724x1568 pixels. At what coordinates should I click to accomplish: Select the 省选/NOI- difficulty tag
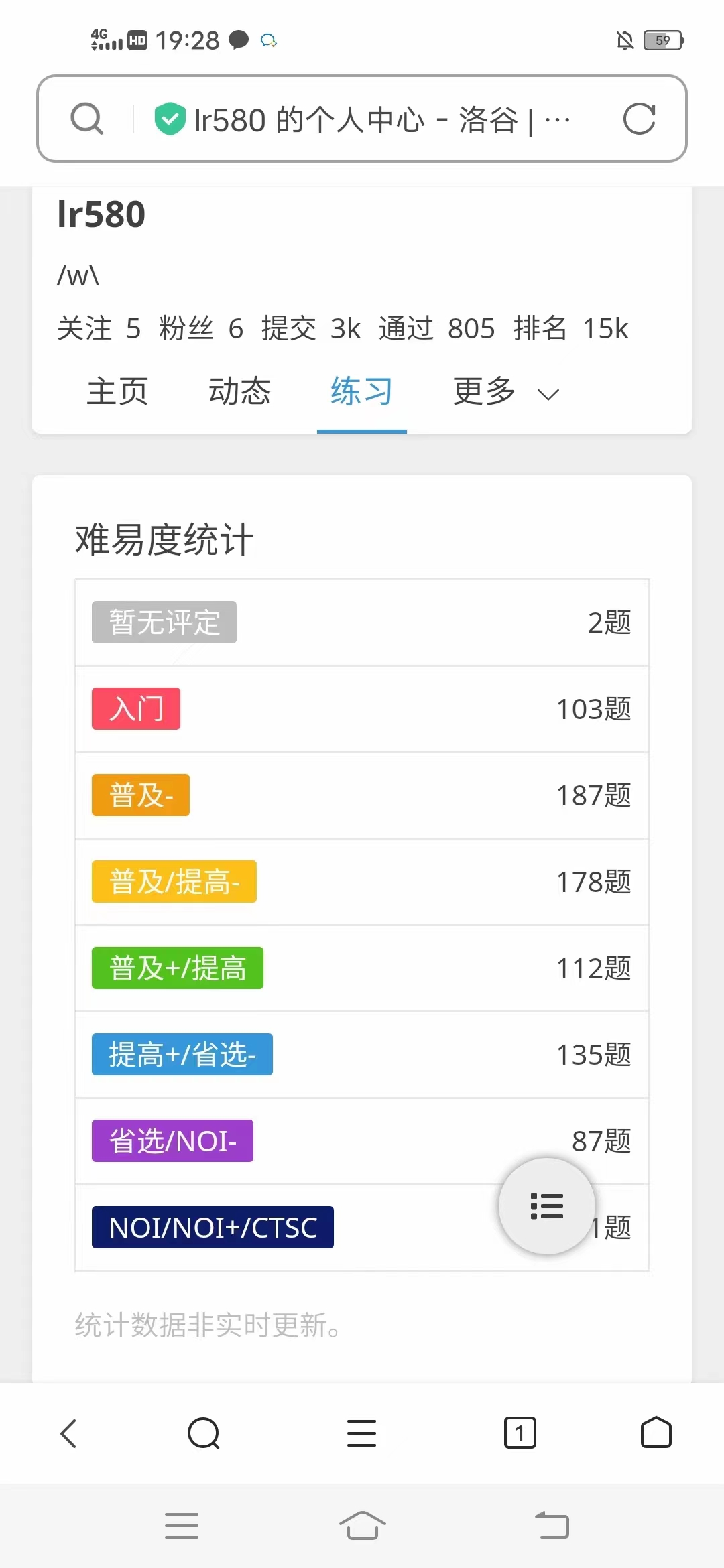tap(172, 1140)
